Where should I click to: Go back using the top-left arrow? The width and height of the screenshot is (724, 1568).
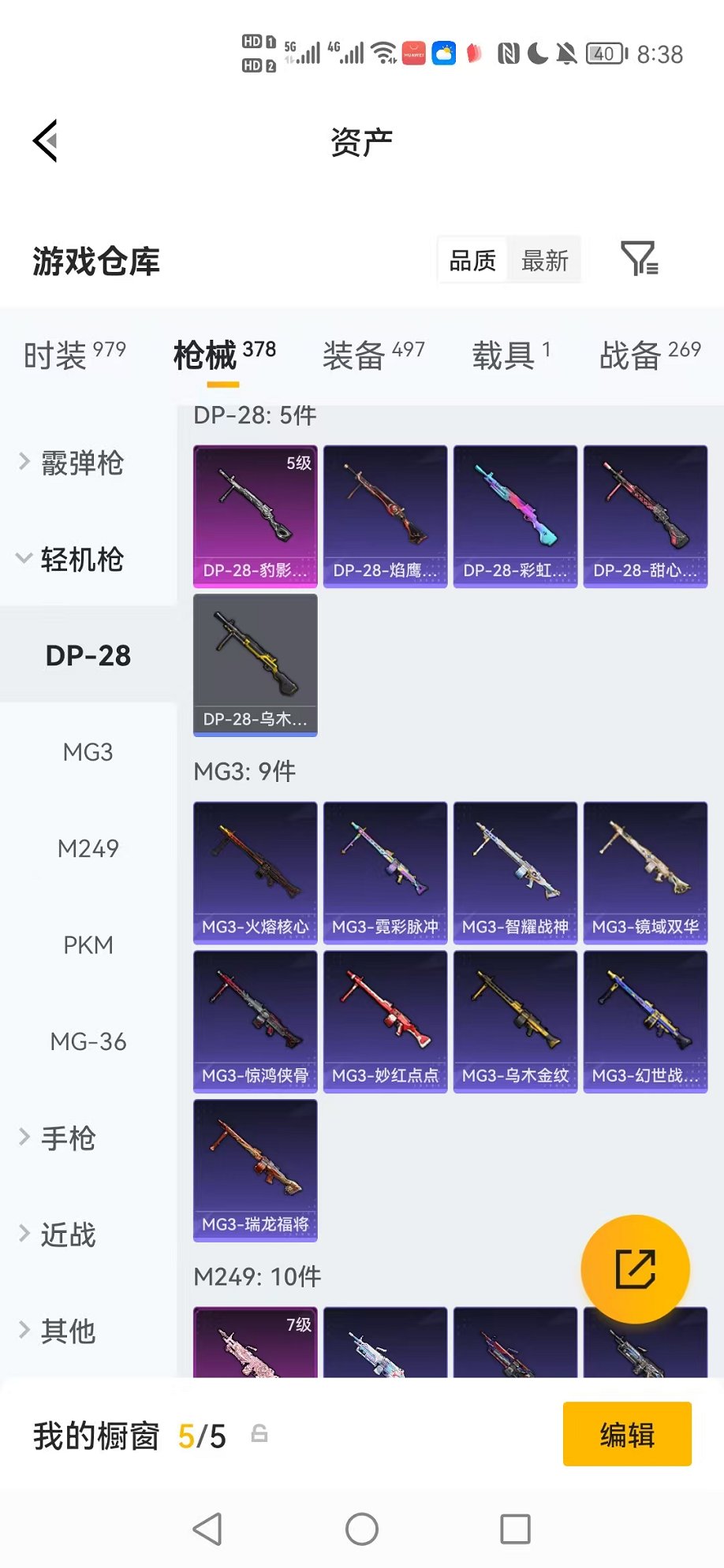click(46, 141)
